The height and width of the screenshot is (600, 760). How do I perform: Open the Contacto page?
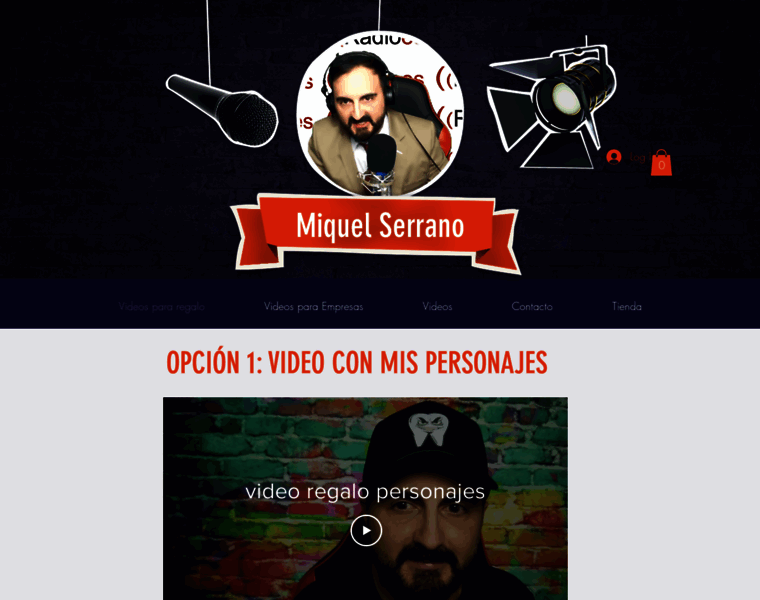(x=531, y=306)
